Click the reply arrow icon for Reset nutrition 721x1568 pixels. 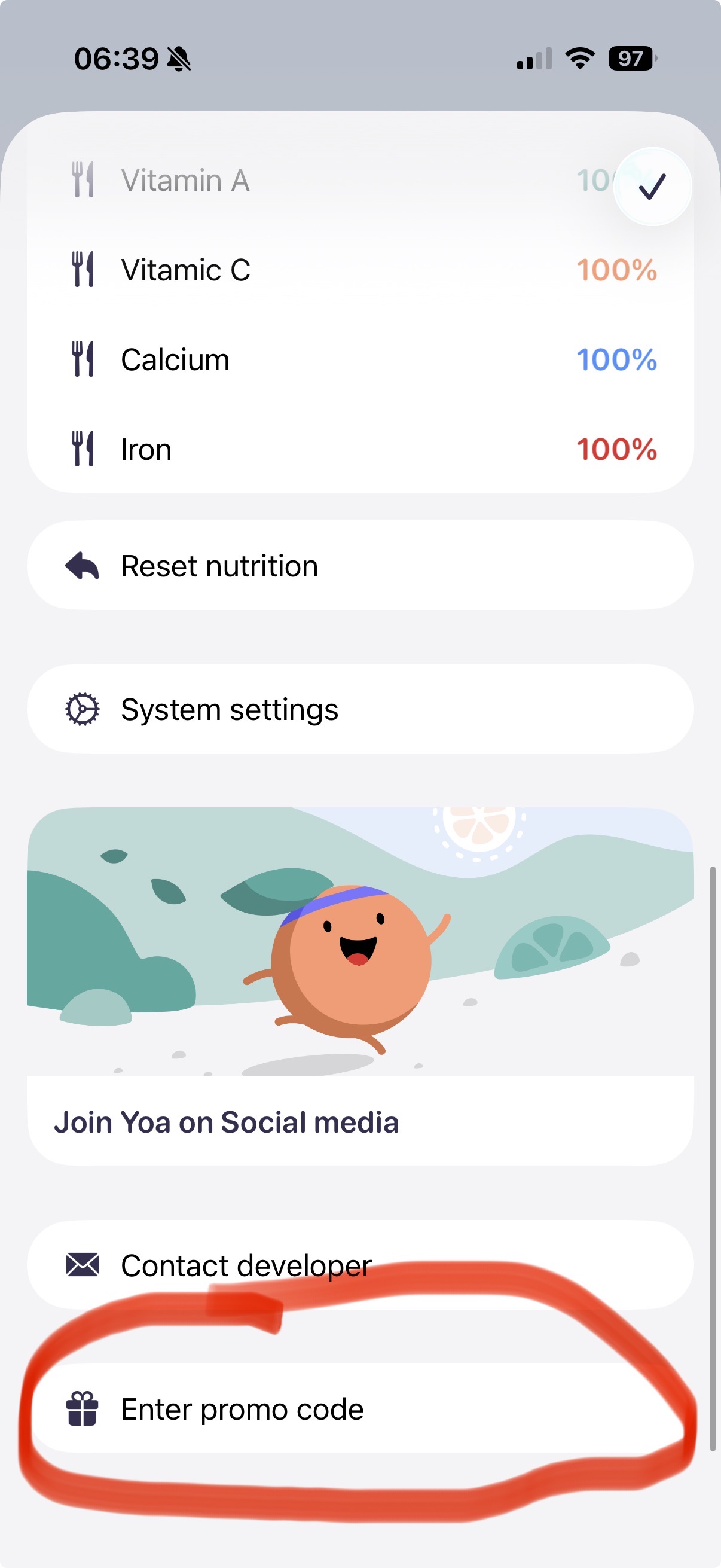click(x=82, y=565)
